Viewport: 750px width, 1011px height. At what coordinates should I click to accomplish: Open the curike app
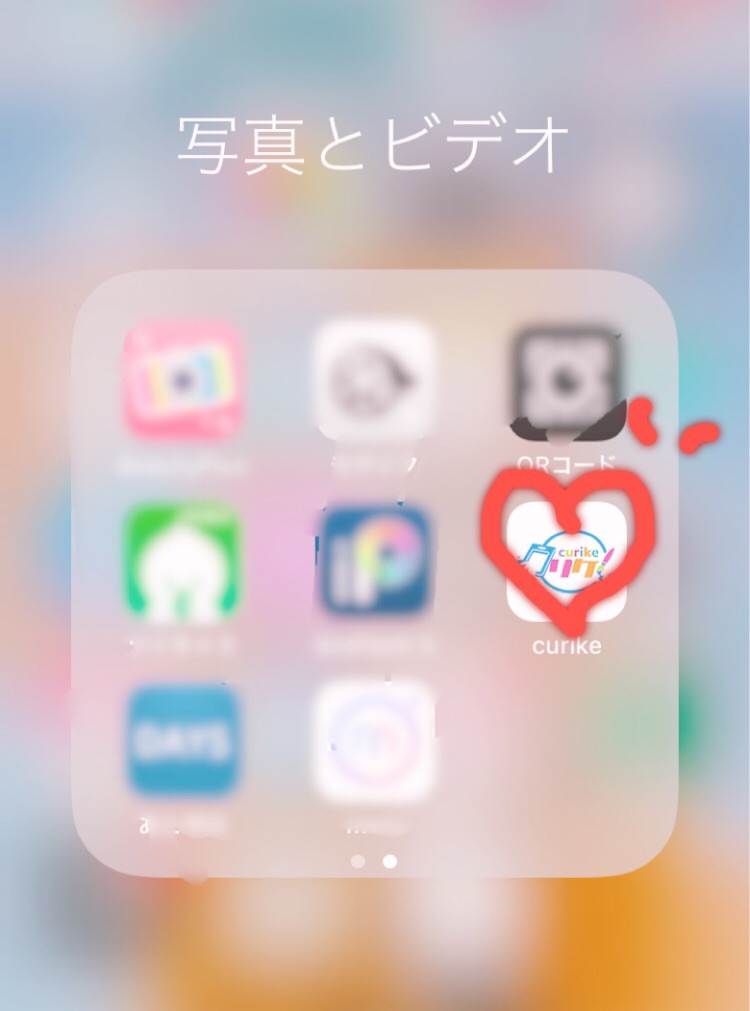coord(566,560)
